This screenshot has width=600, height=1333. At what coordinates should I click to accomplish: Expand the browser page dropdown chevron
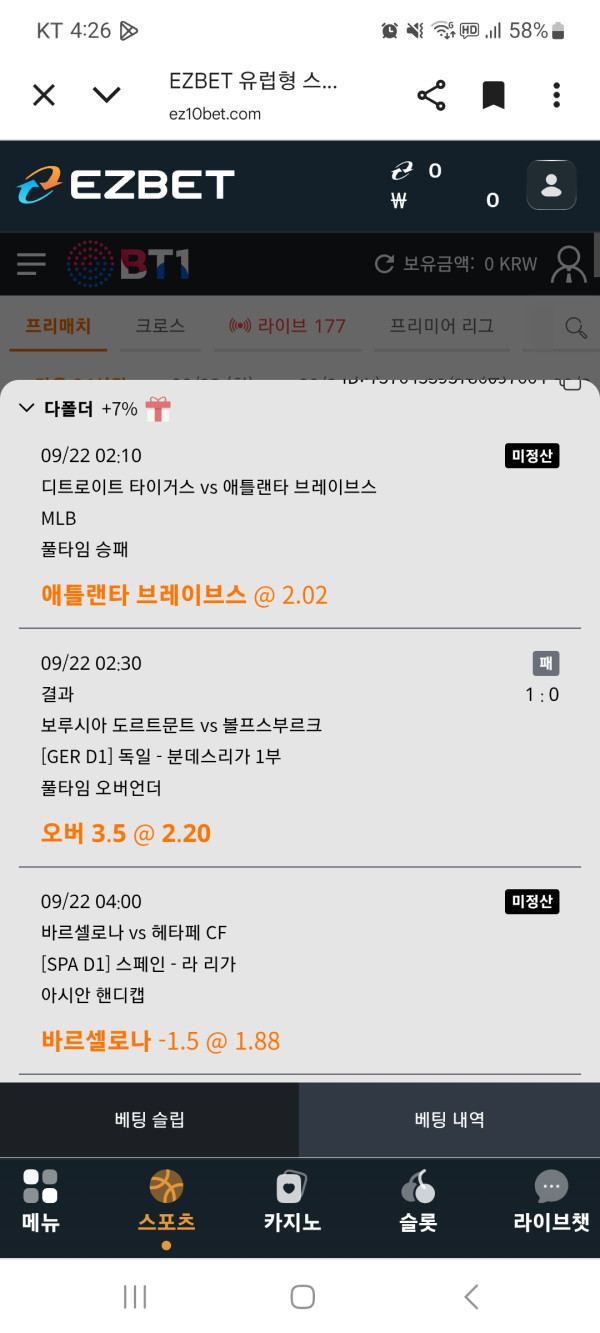(x=106, y=95)
